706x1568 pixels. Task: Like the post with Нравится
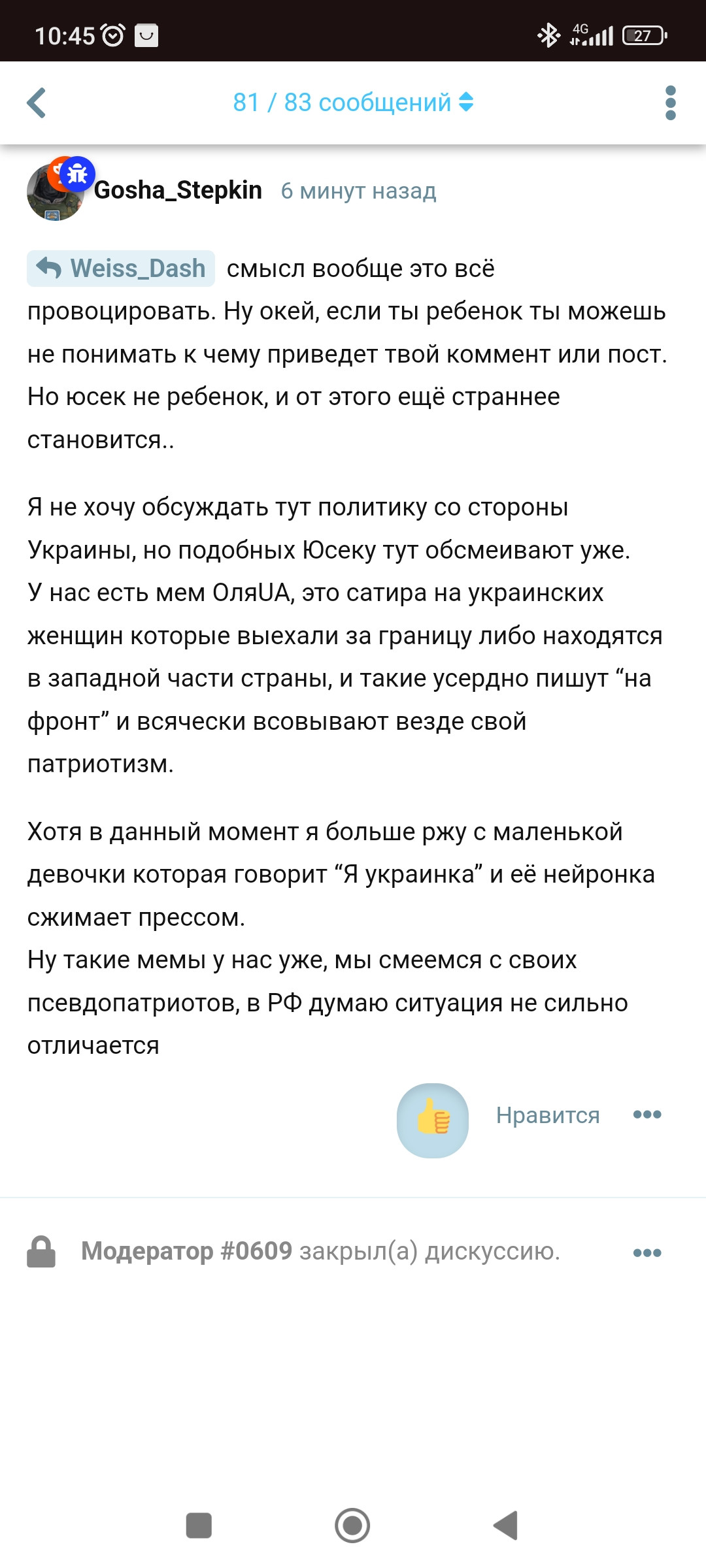point(548,1115)
